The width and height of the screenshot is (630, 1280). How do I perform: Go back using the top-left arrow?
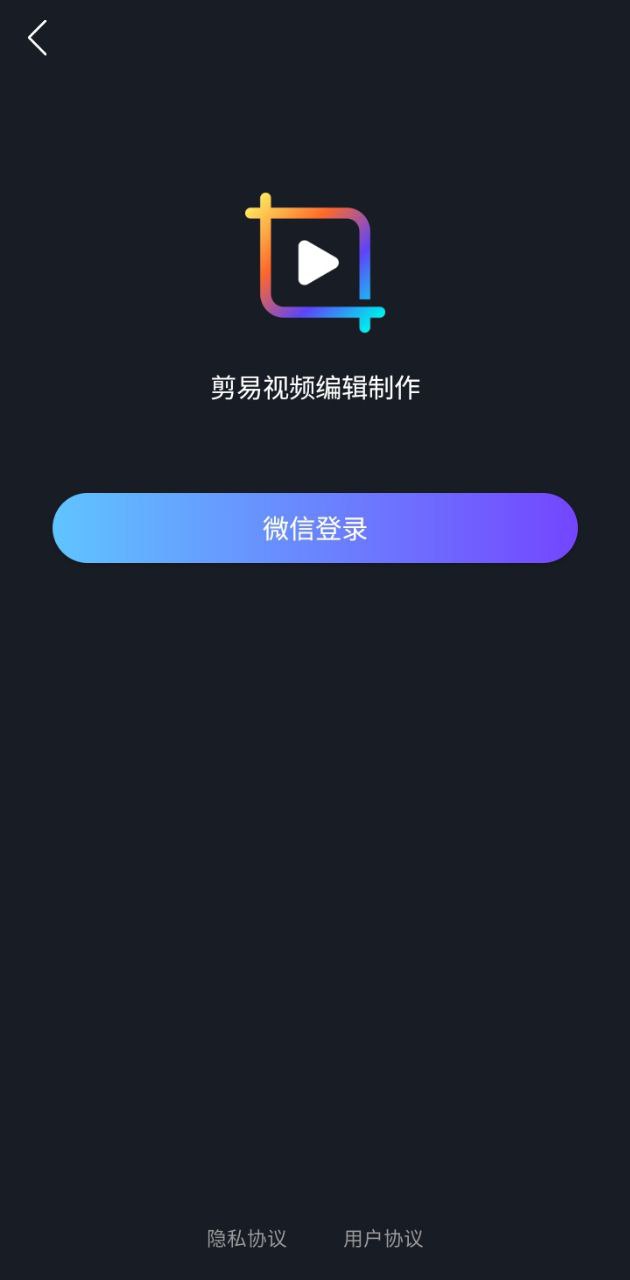pos(37,38)
